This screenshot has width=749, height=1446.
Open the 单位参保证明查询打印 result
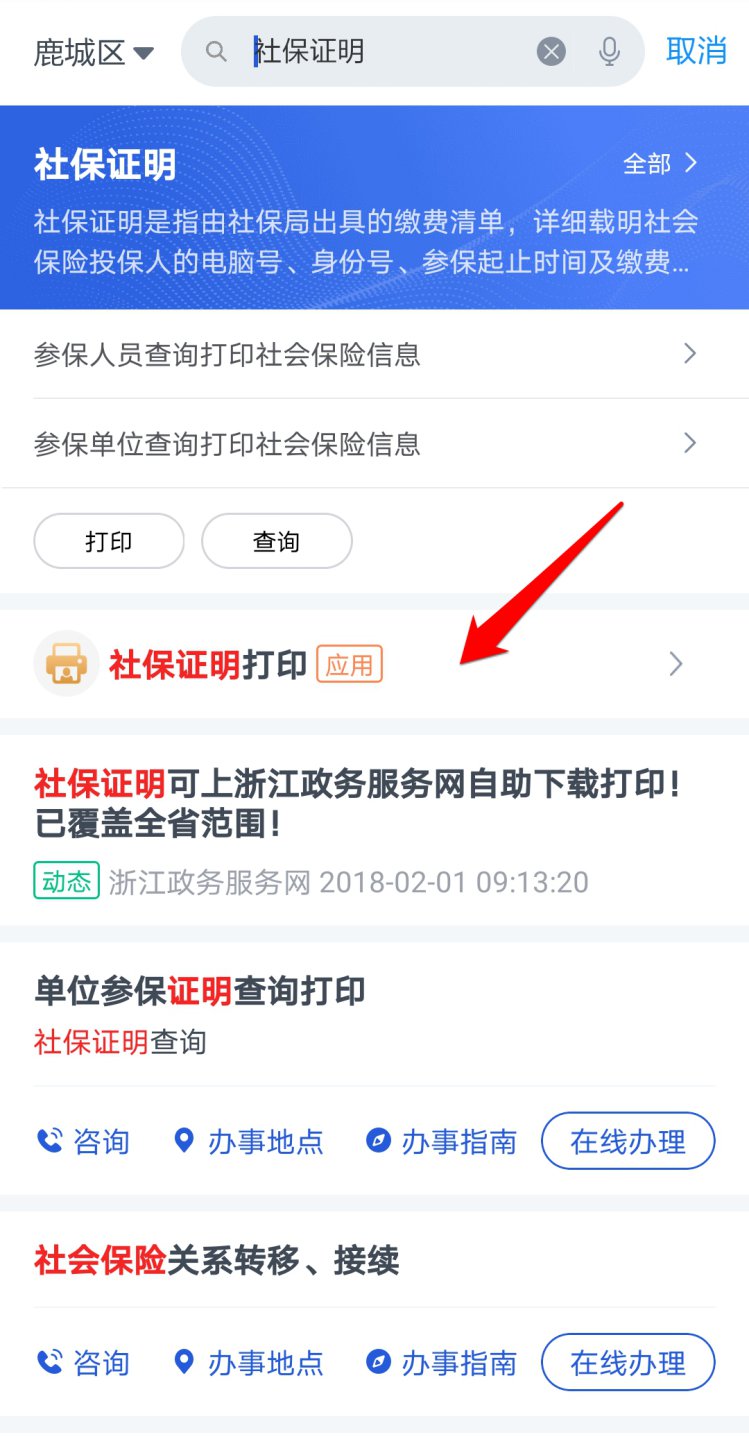[200, 991]
